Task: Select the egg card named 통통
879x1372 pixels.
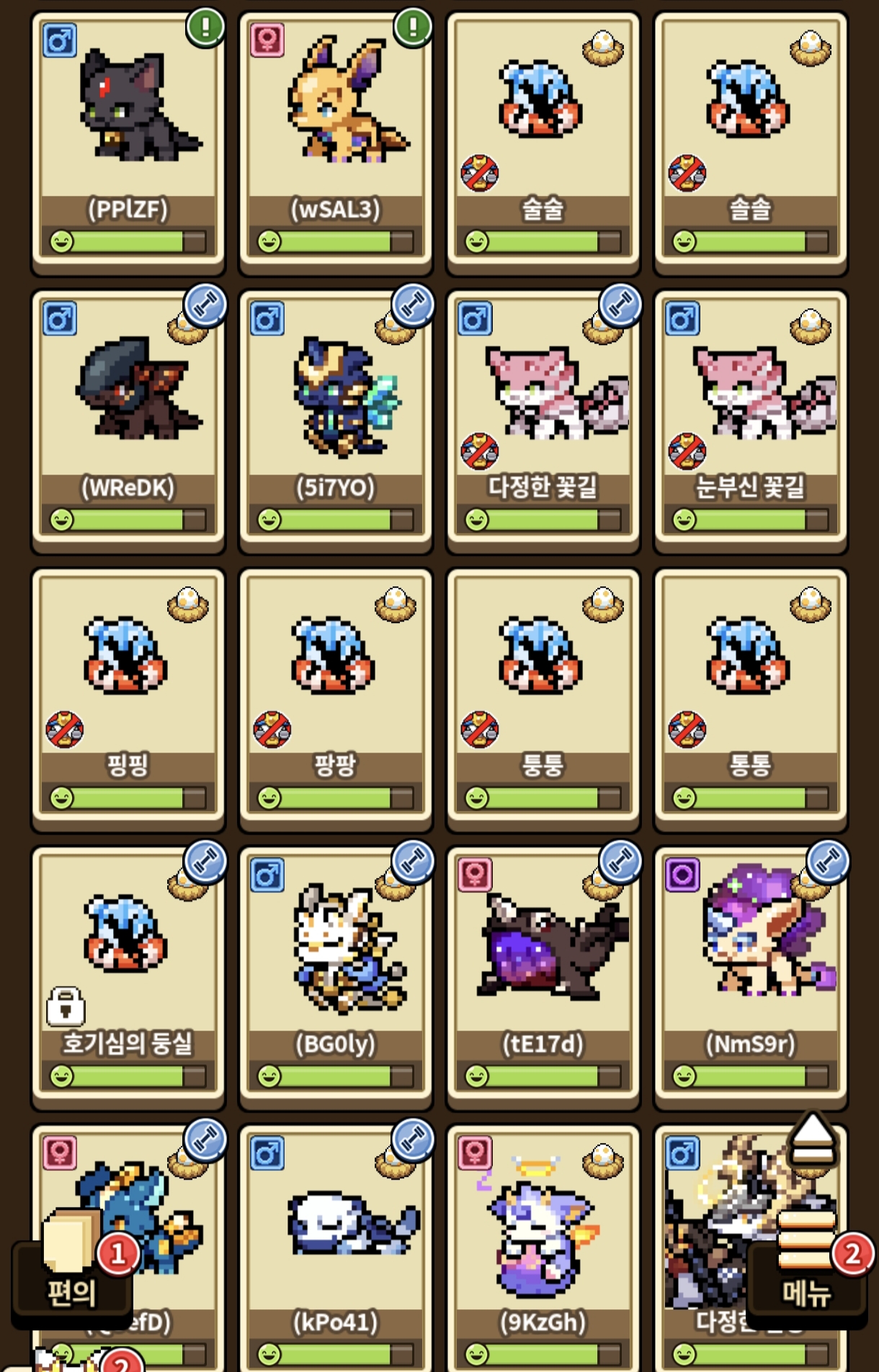Action: tap(751, 699)
